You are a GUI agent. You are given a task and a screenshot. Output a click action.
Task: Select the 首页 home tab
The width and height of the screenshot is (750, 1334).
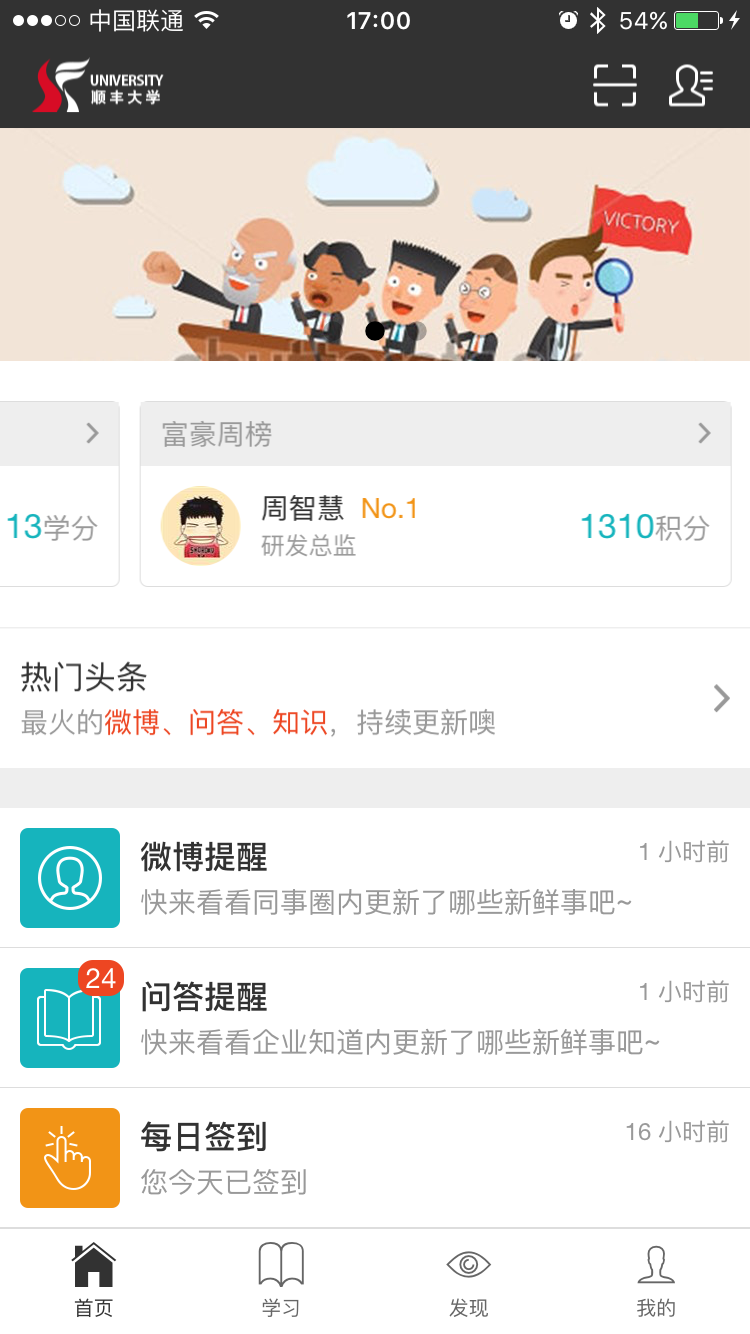tap(94, 1281)
